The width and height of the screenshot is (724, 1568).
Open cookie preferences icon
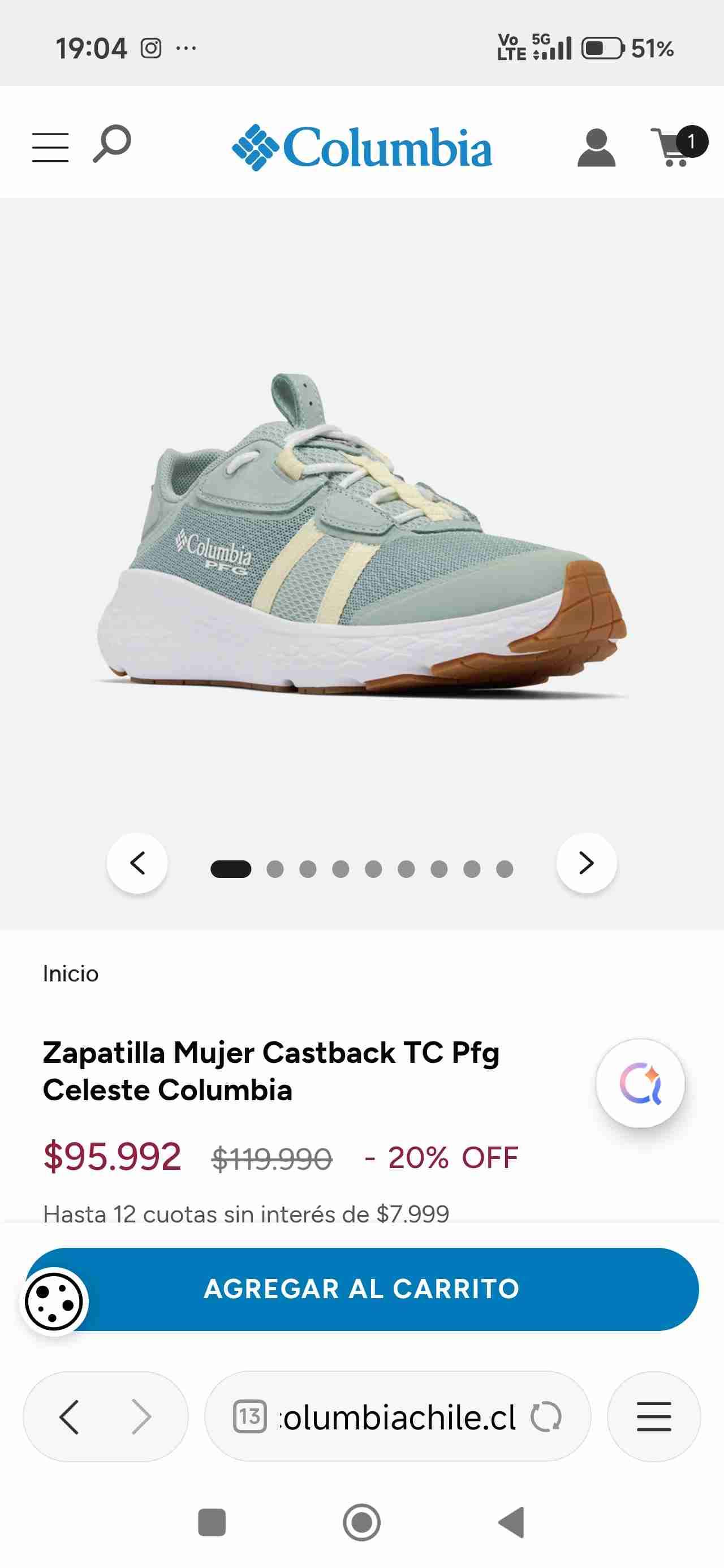tap(54, 1302)
